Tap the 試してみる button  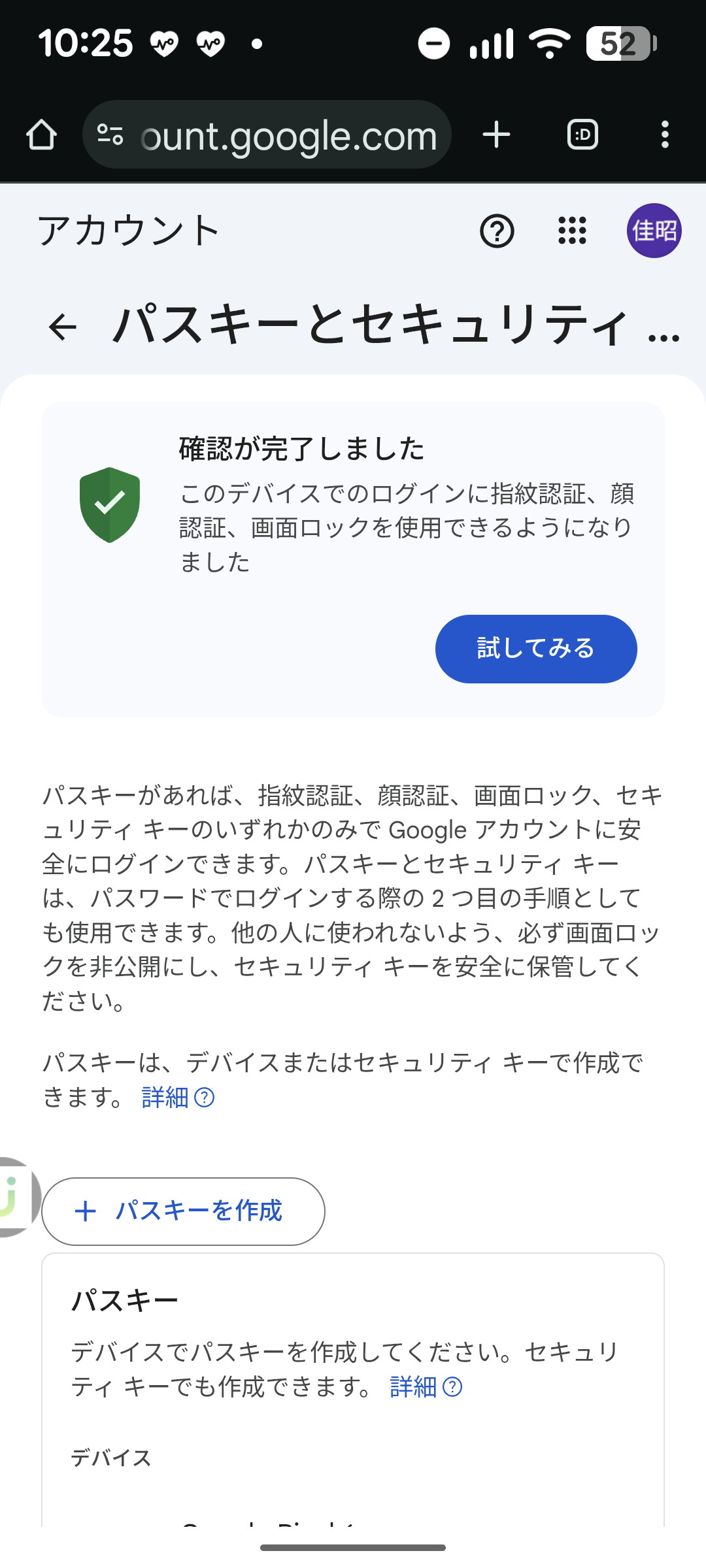click(x=535, y=649)
